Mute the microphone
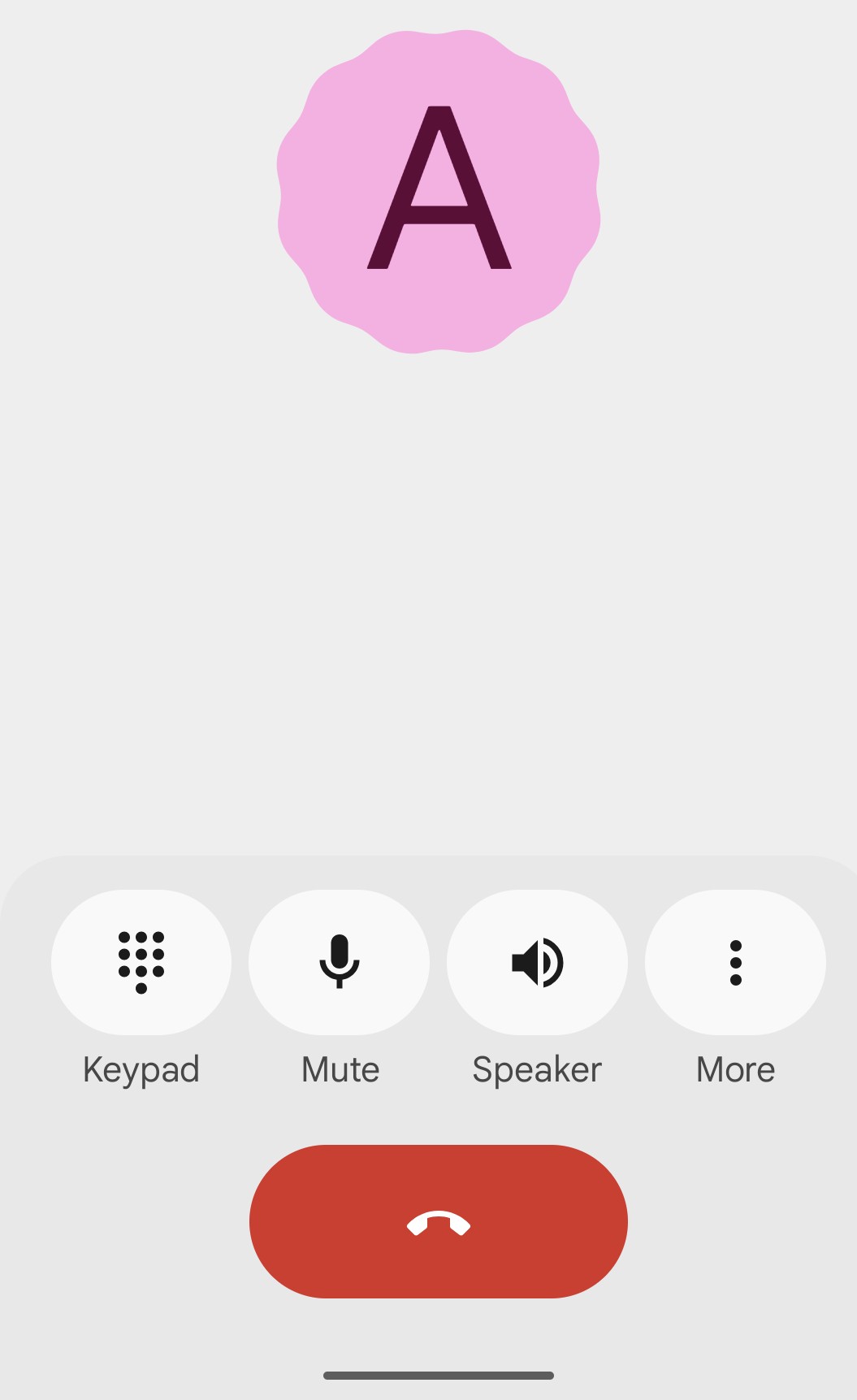The image size is (857, 1400). 339,962
